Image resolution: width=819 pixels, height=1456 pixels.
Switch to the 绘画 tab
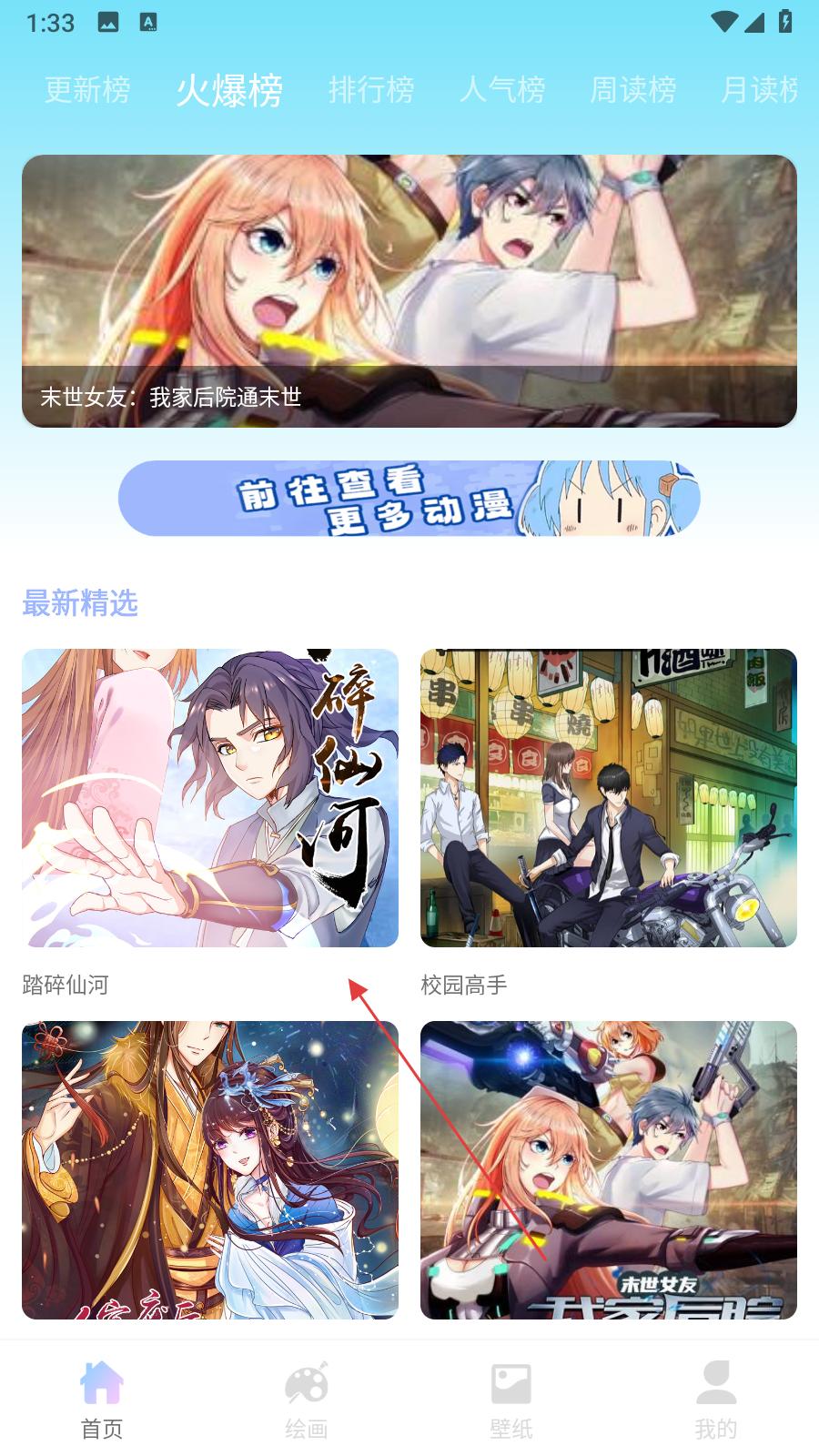(x=307, y=1401)
